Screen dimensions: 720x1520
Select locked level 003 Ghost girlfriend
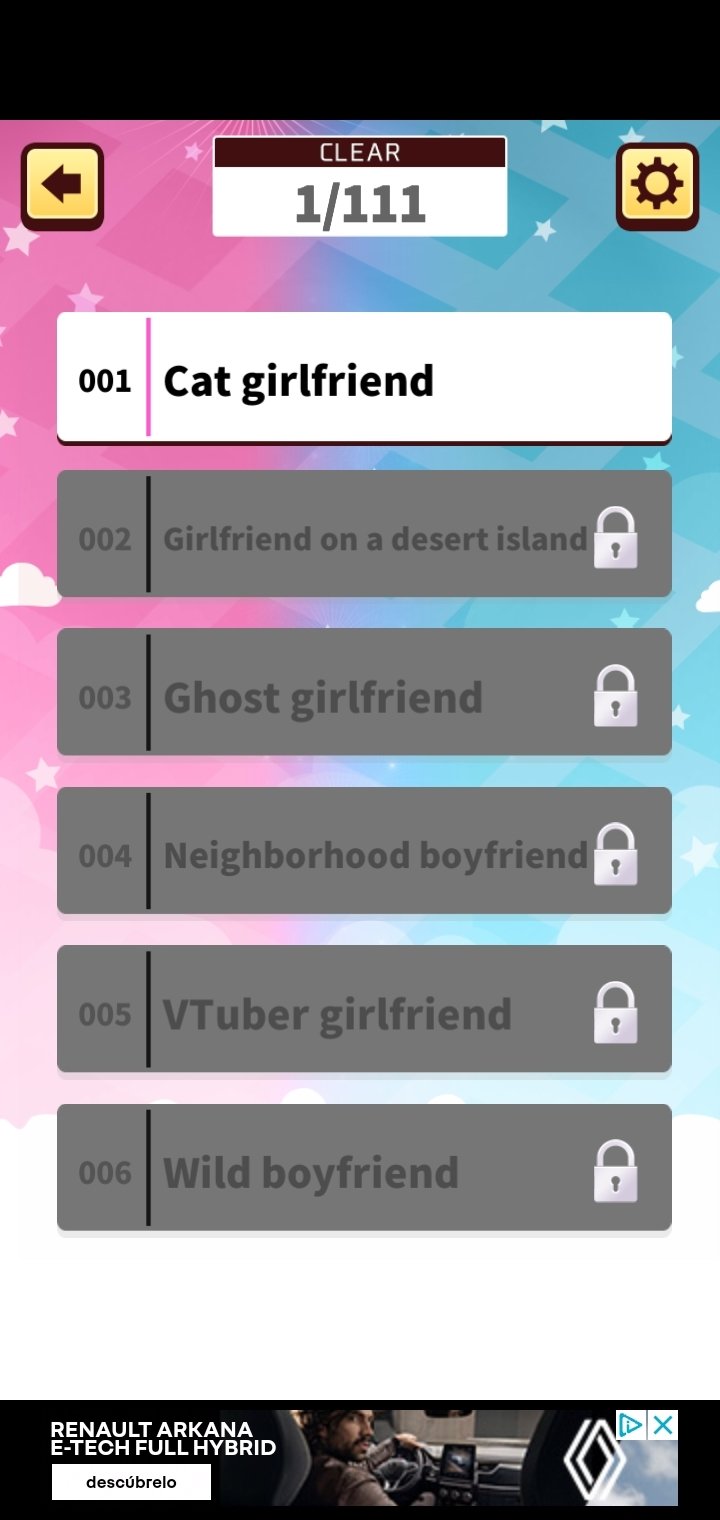[364, 695]
